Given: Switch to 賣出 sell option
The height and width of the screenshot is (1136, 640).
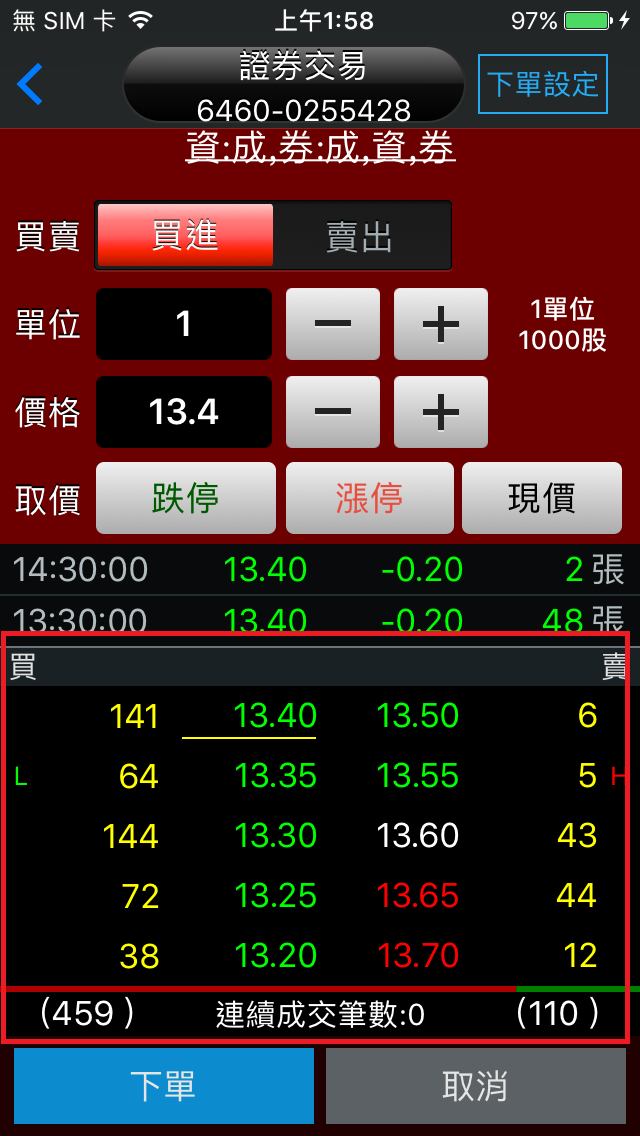Looking at the screenshot, I should 360,236.
